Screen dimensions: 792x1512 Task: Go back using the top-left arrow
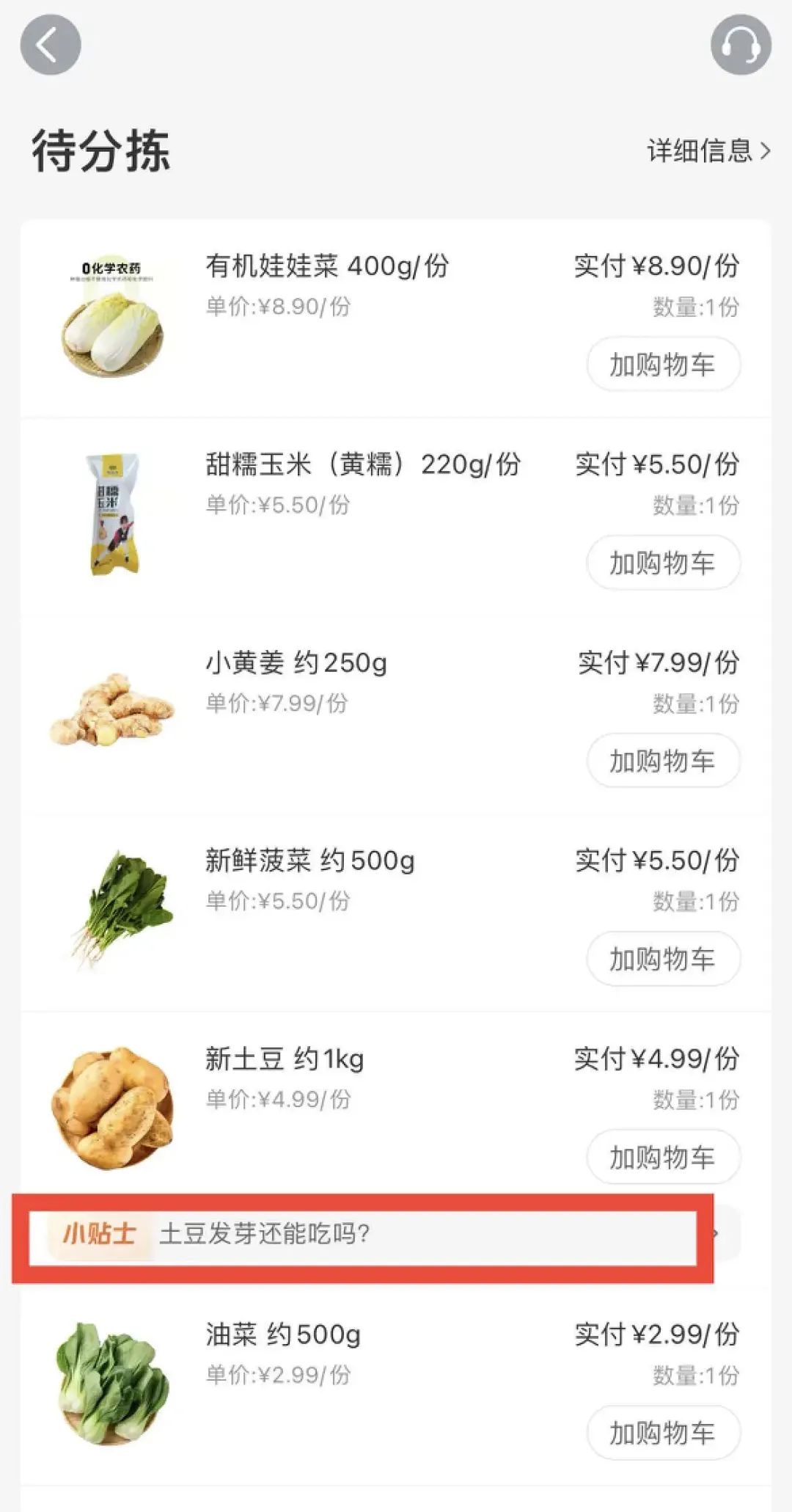tap(50, 45)
